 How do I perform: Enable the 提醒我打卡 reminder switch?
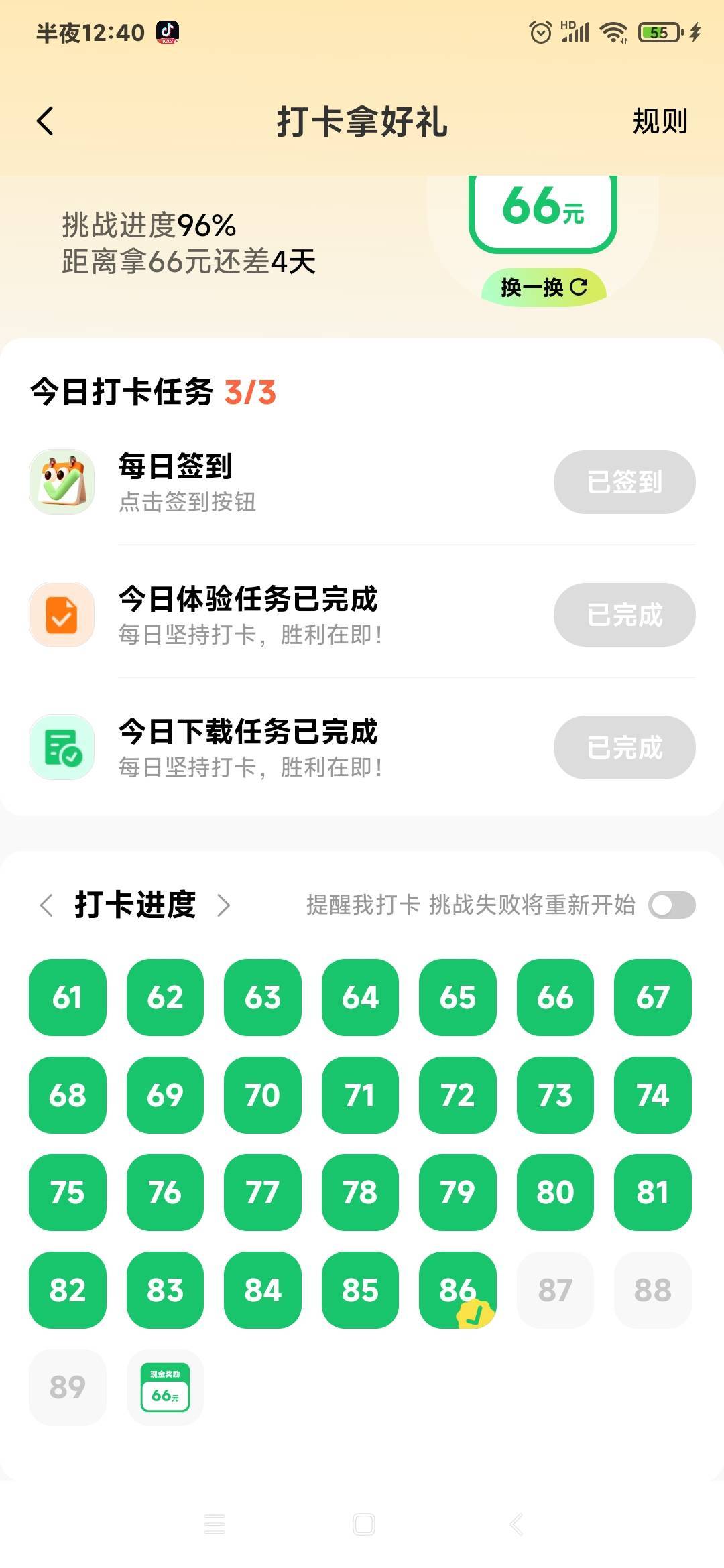(x=672, y=905)
